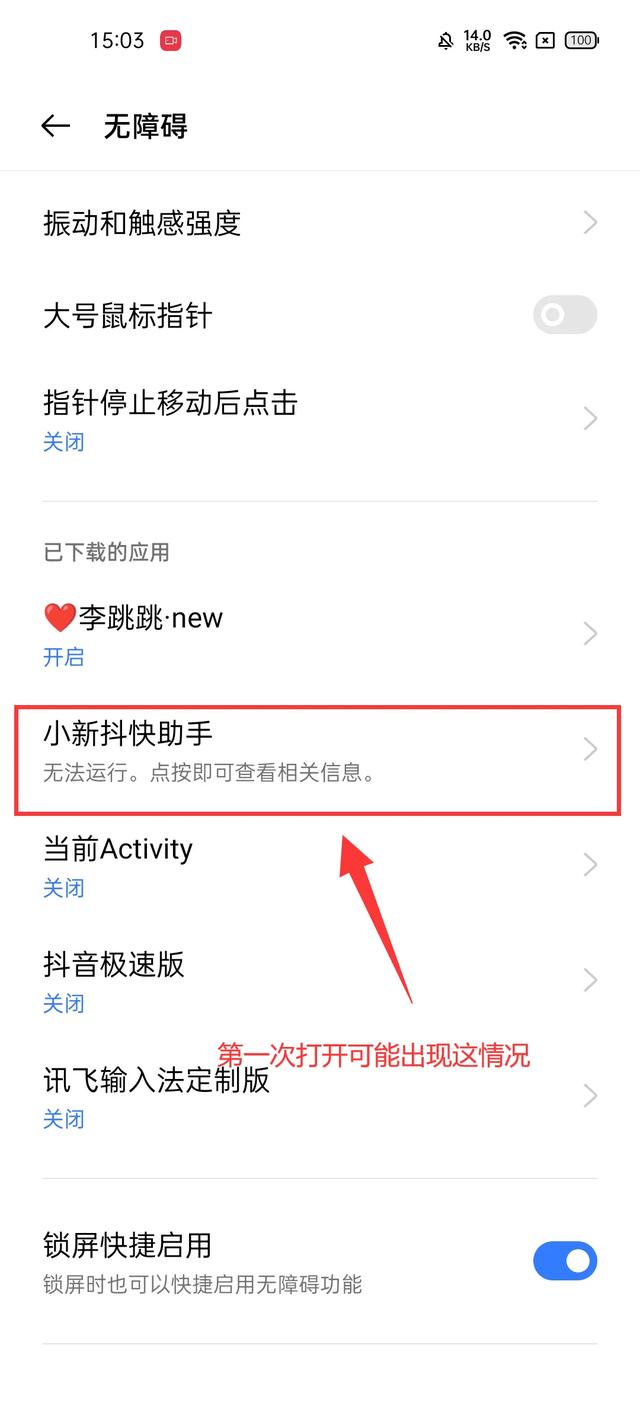
Task: Go back from the 无障碍 page
Action: pos(56,126)
